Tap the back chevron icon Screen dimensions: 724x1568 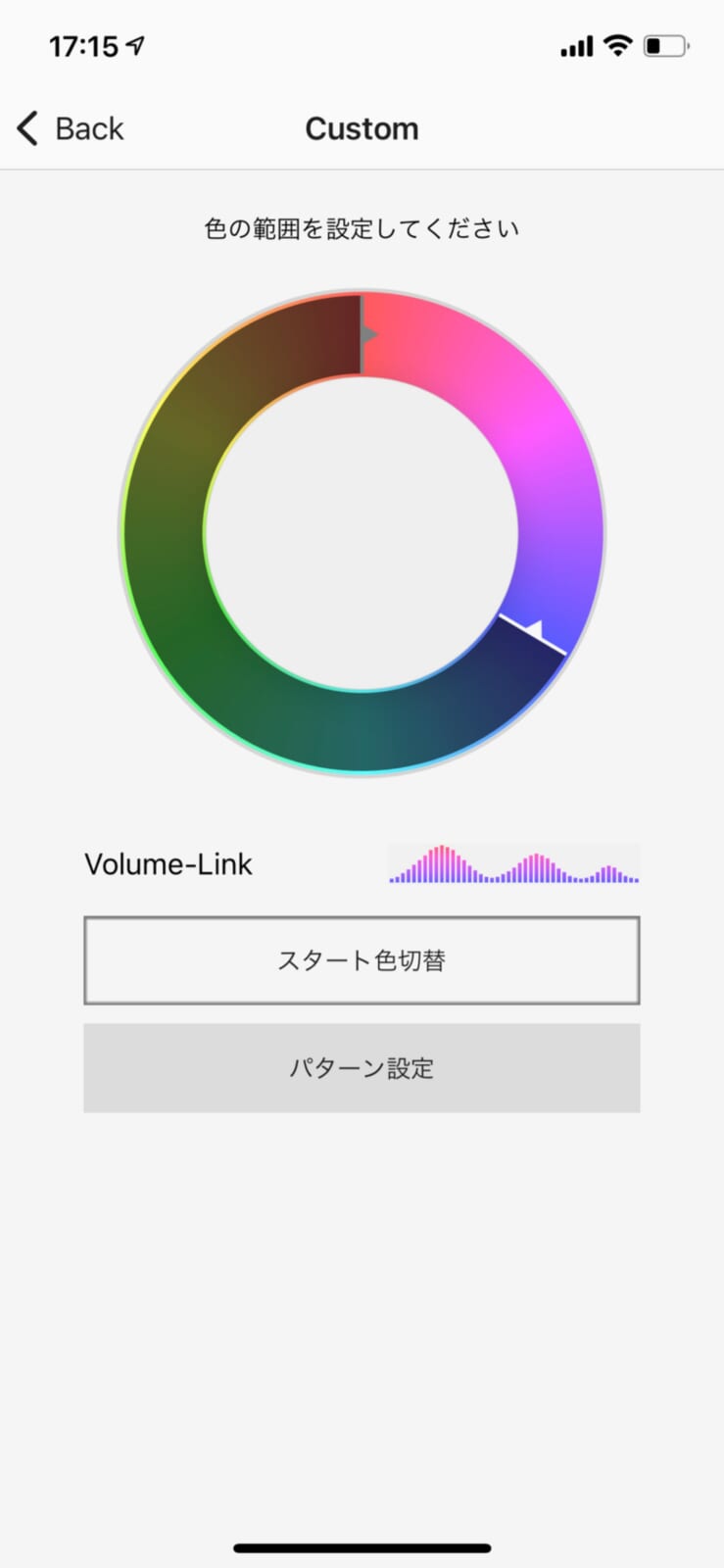(x=25, y=127)
